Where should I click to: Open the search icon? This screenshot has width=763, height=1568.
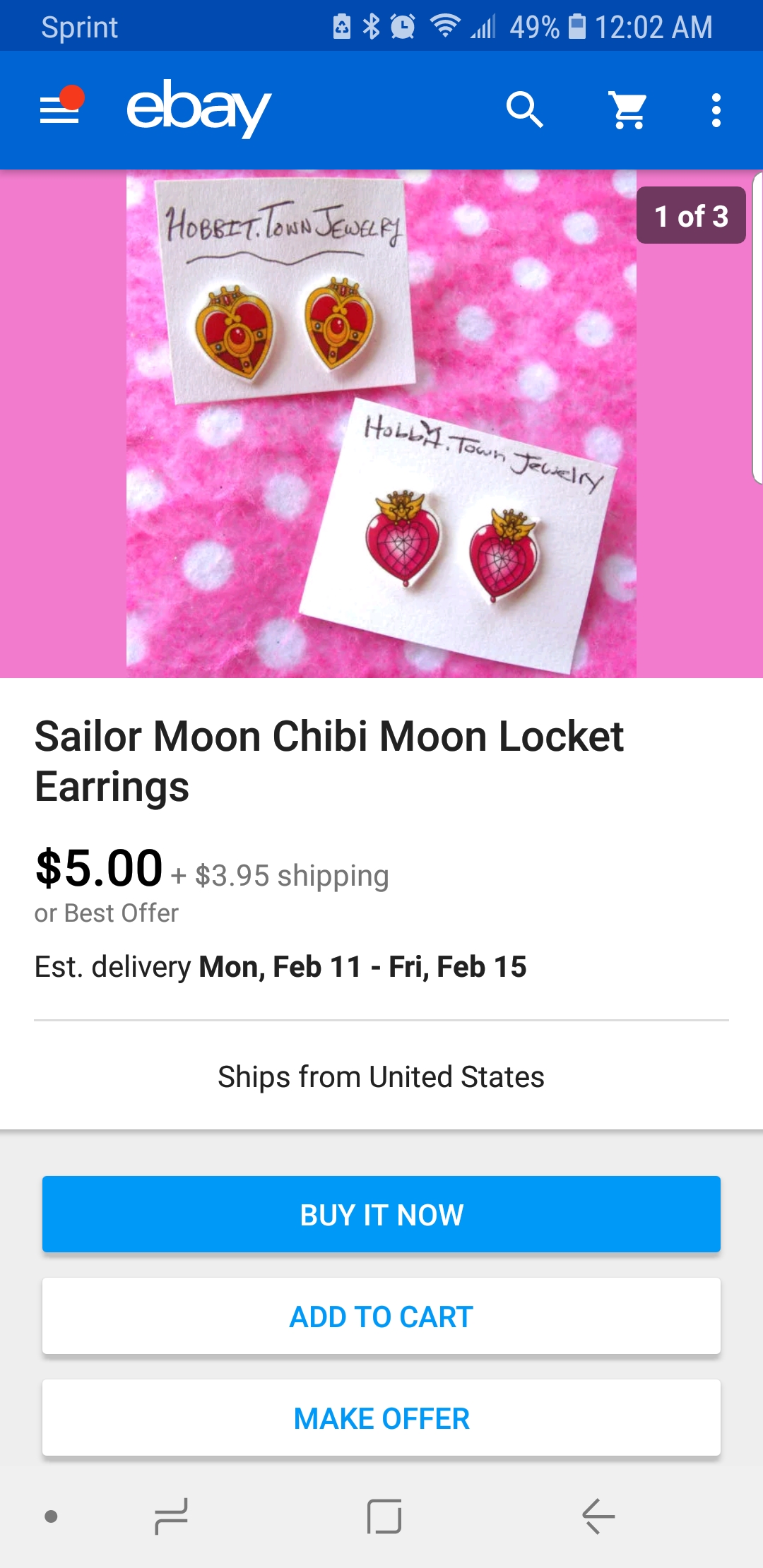(x=525, y=109)
